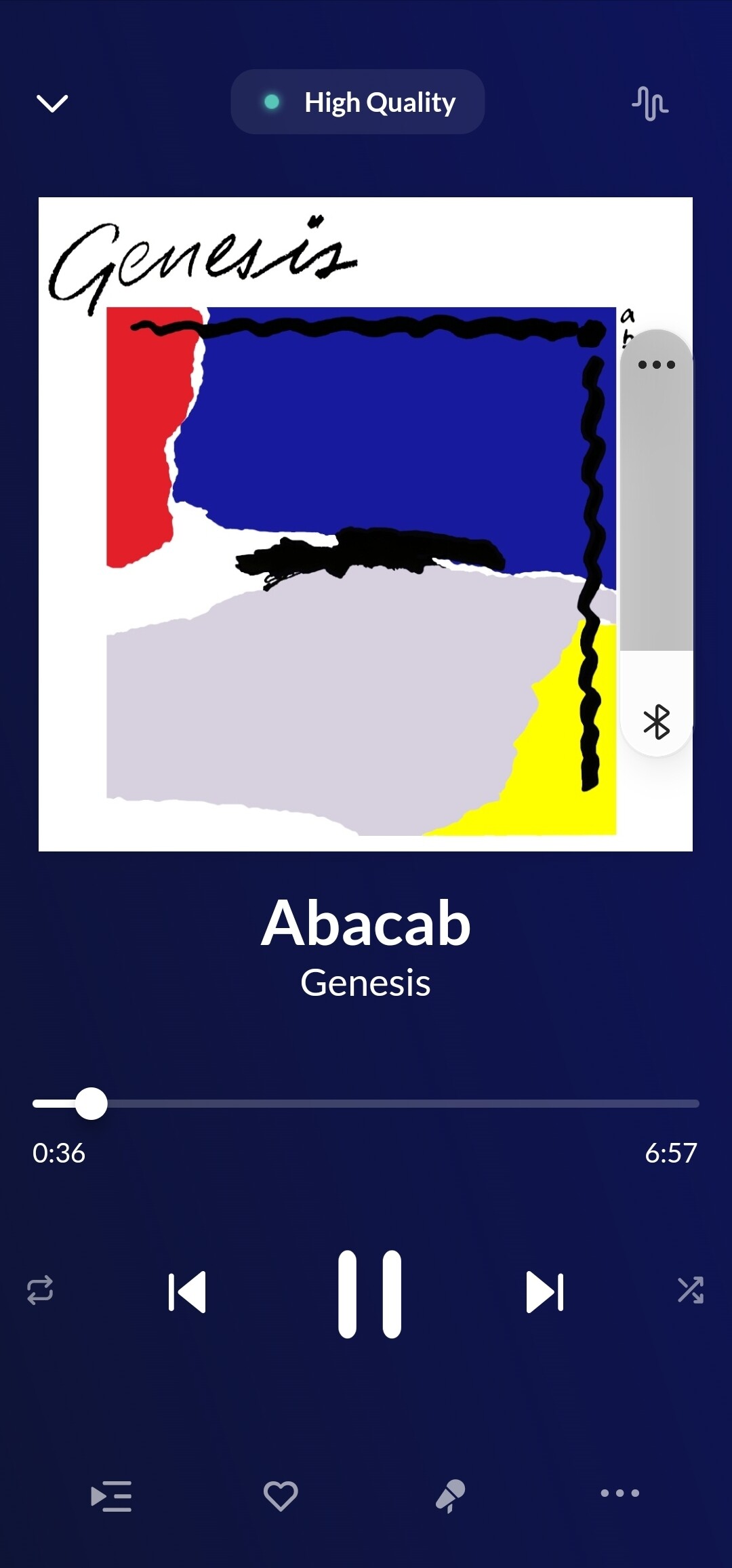Tap the Abacab album cover
The height and width of the screenshot is (1568, 732).
click(x=365, y=524)
